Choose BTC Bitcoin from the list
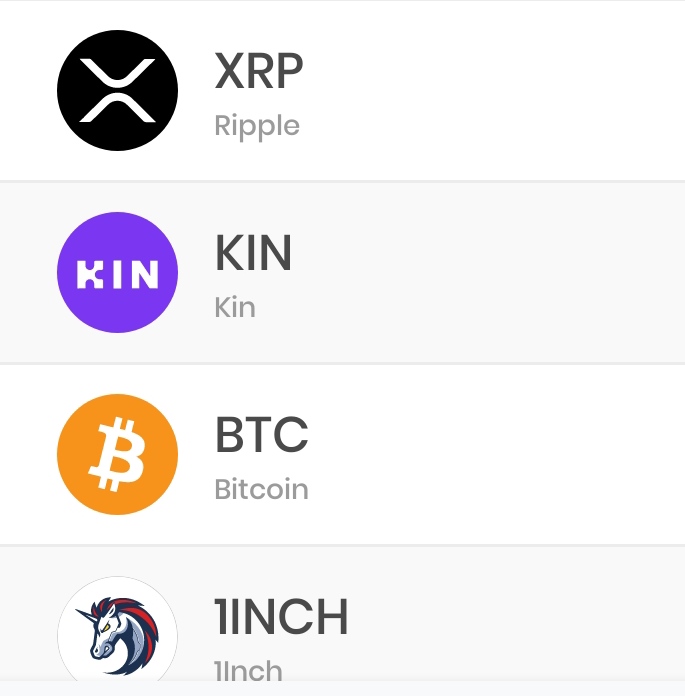The image size is (685, 696). tap(342, 455)
